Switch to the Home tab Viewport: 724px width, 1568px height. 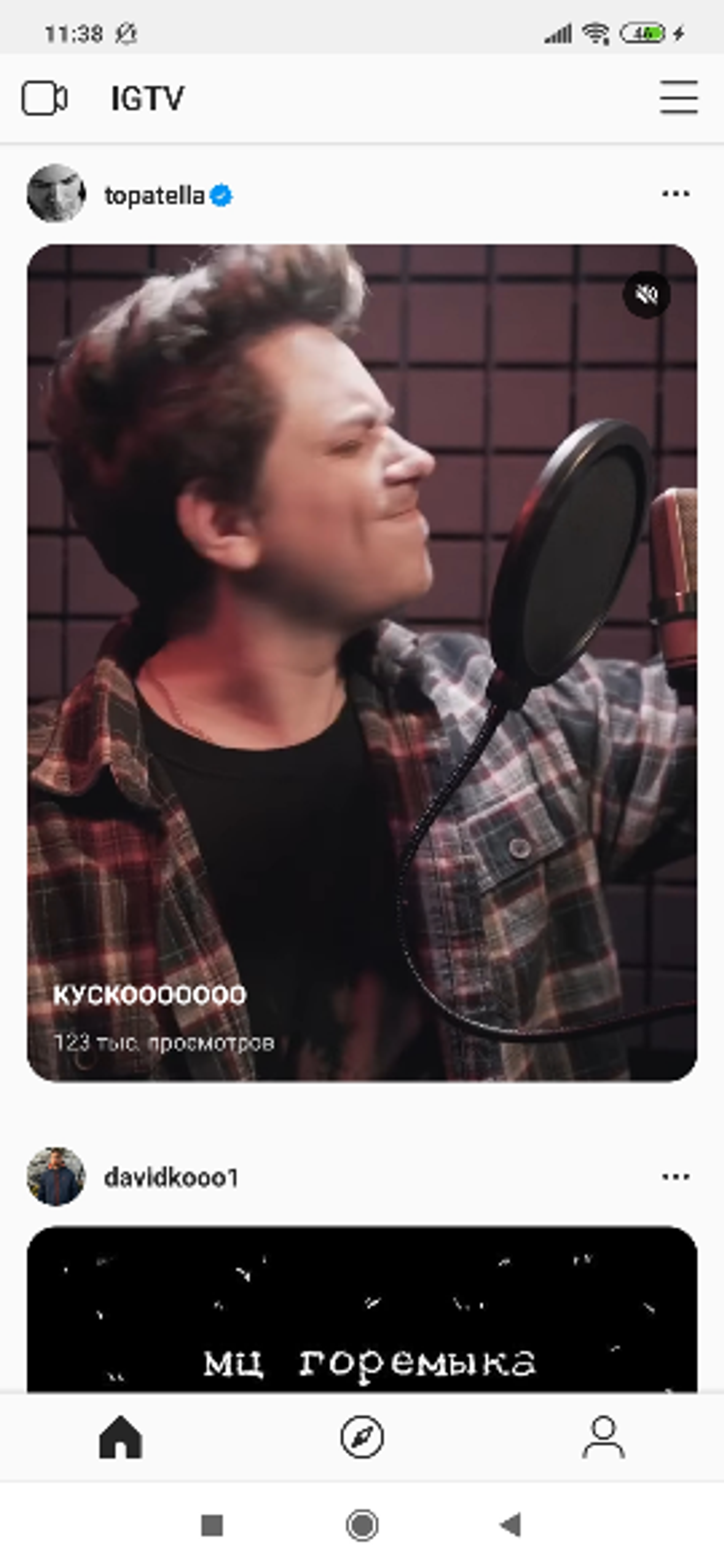coord(121,1438)
